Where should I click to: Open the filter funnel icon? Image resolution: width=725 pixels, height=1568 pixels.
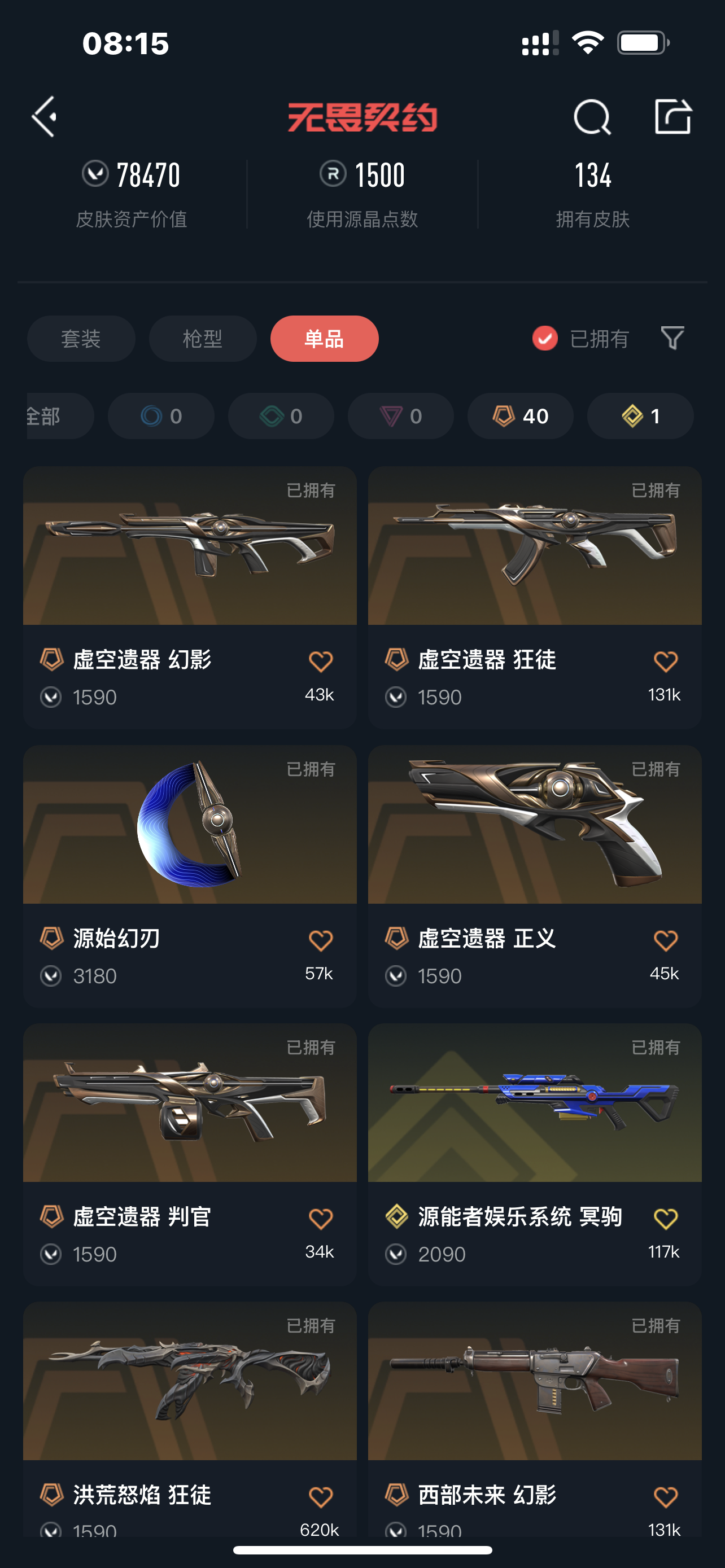(x=672, y=339)
